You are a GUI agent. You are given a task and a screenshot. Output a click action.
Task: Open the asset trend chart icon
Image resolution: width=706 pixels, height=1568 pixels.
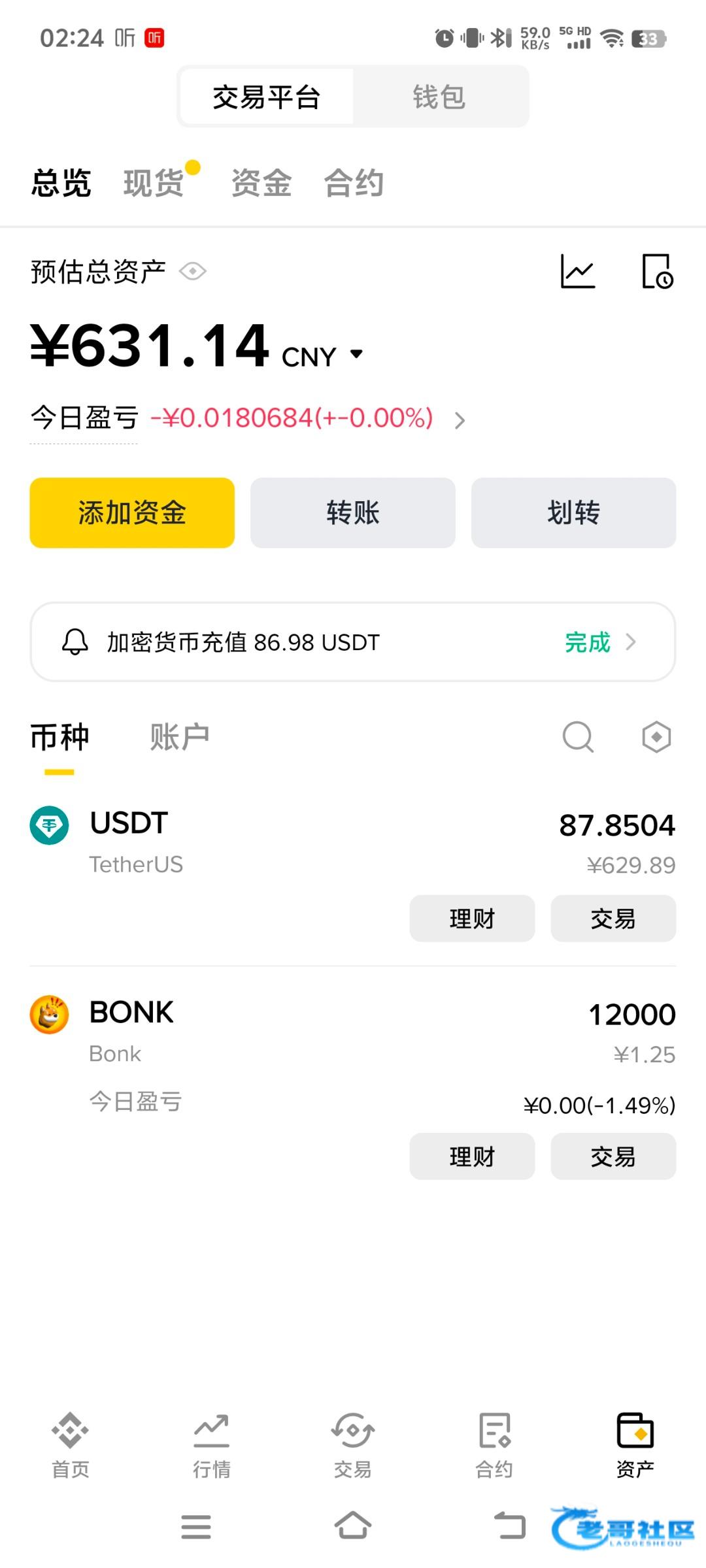pyautogui.click(x=578, y=271)
